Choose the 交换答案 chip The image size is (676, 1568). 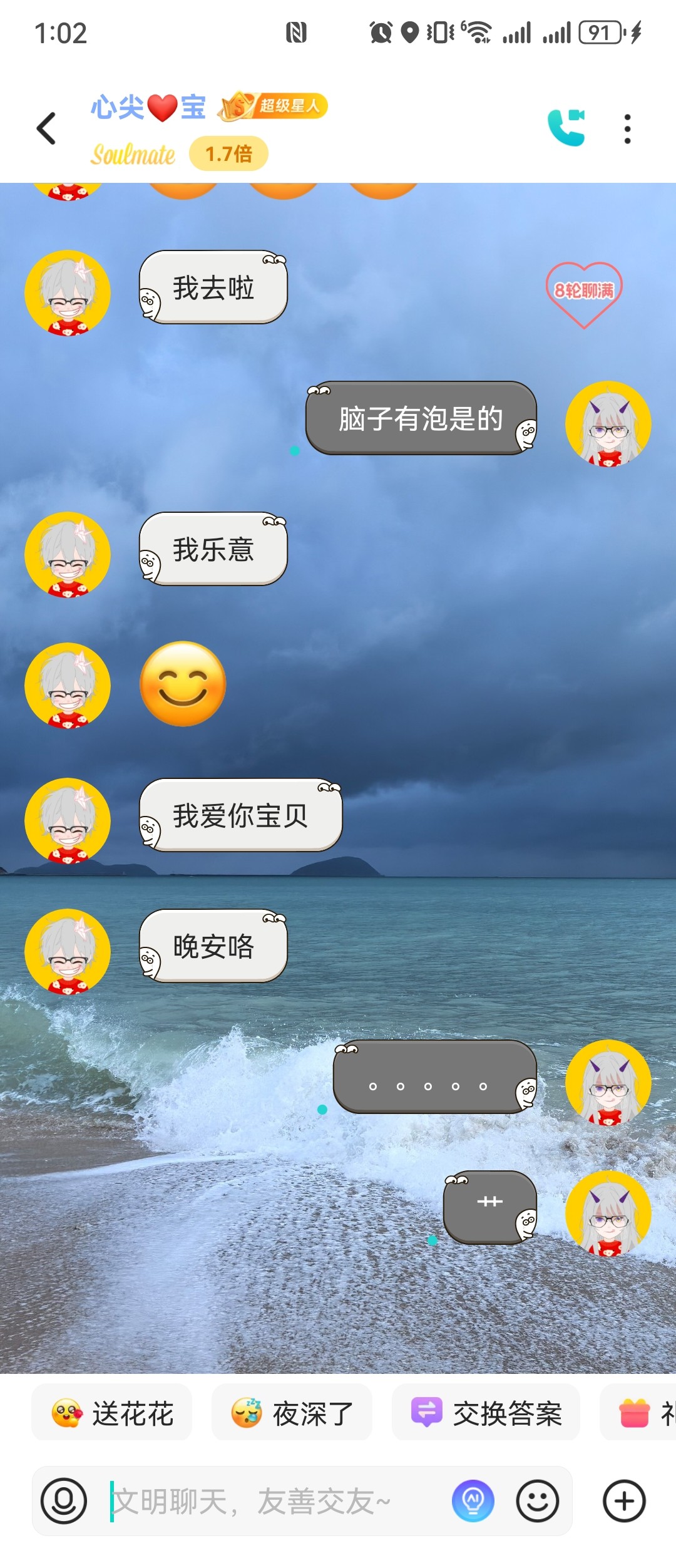tap(486, 1413)
